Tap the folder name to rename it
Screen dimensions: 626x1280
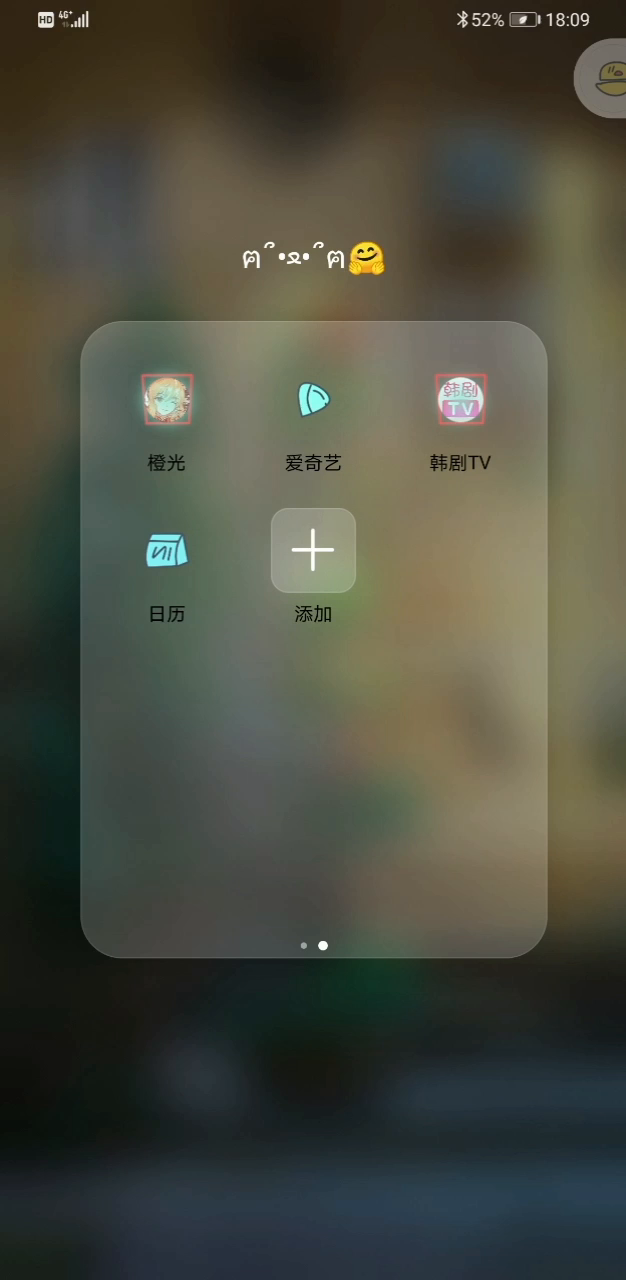click(313, 259)
